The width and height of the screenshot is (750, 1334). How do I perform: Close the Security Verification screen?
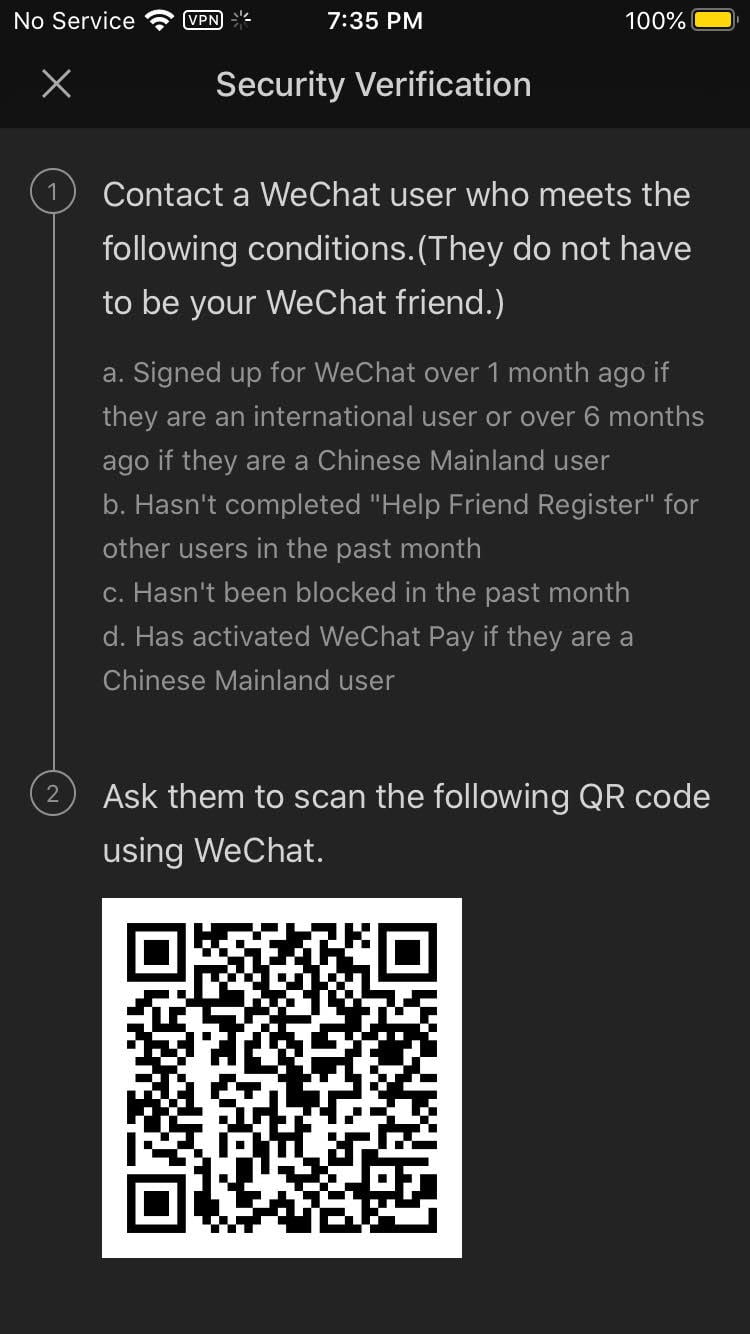point(57,84)
